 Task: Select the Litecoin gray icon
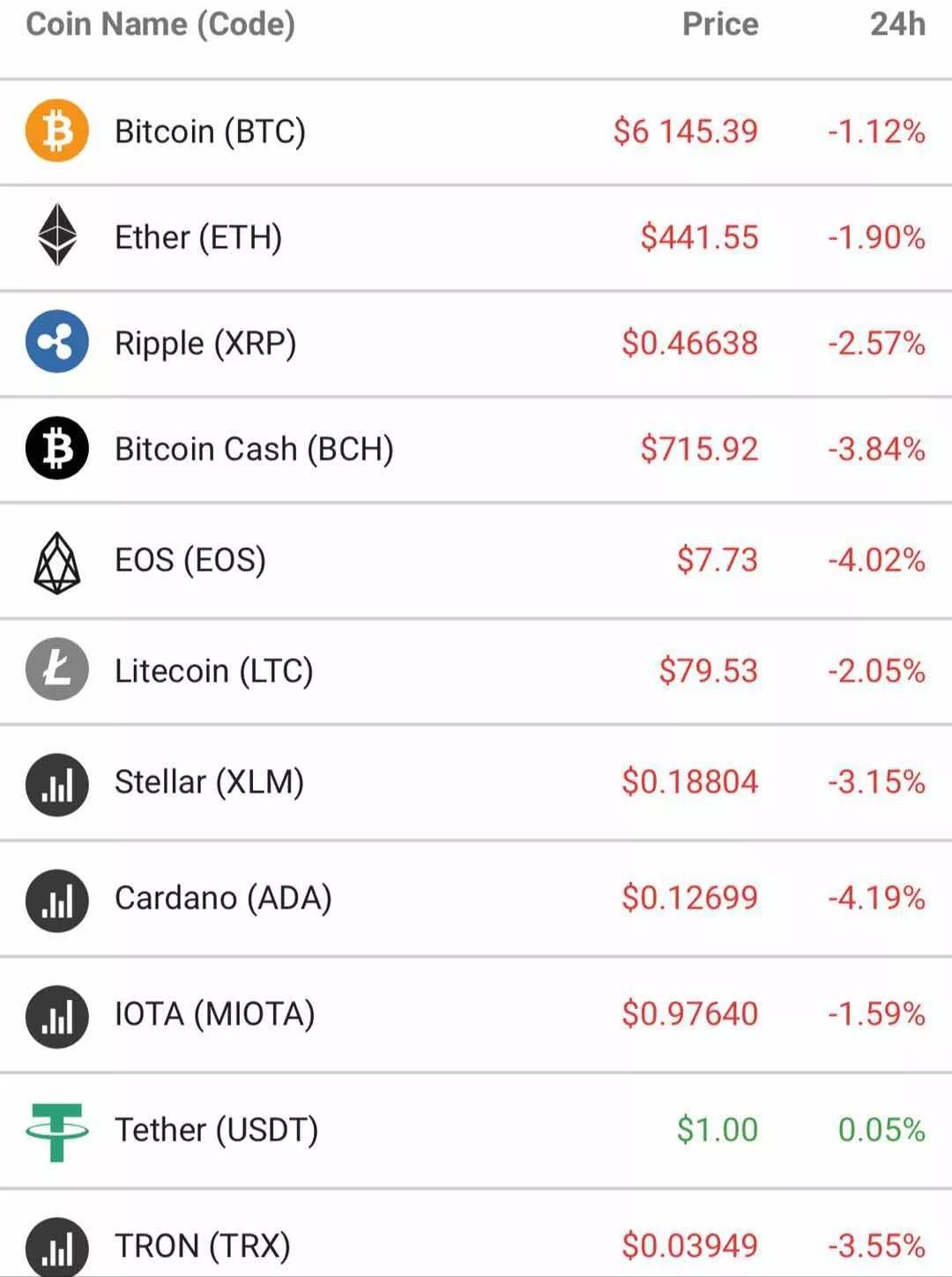point(56,670)
